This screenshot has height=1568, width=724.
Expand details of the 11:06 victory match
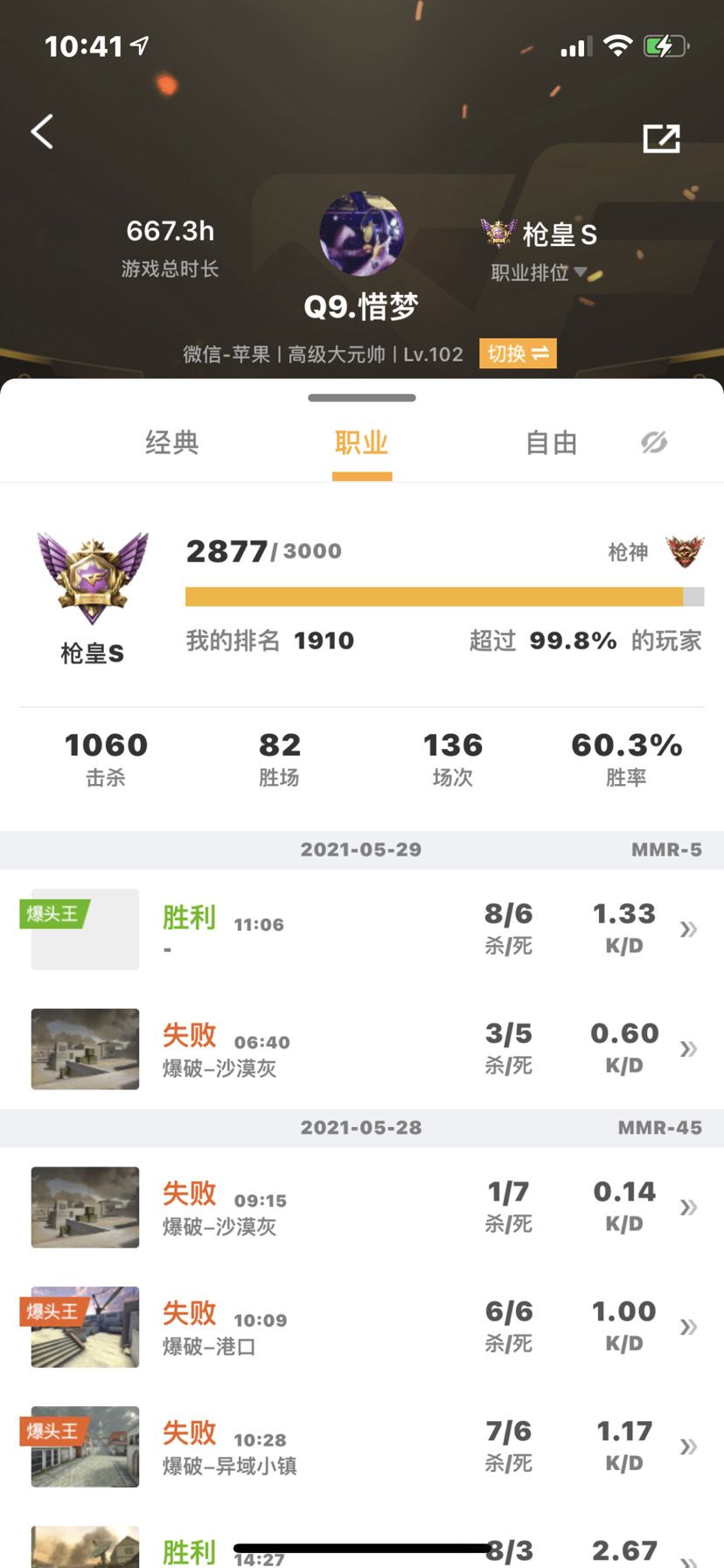[x=689, y=929]
